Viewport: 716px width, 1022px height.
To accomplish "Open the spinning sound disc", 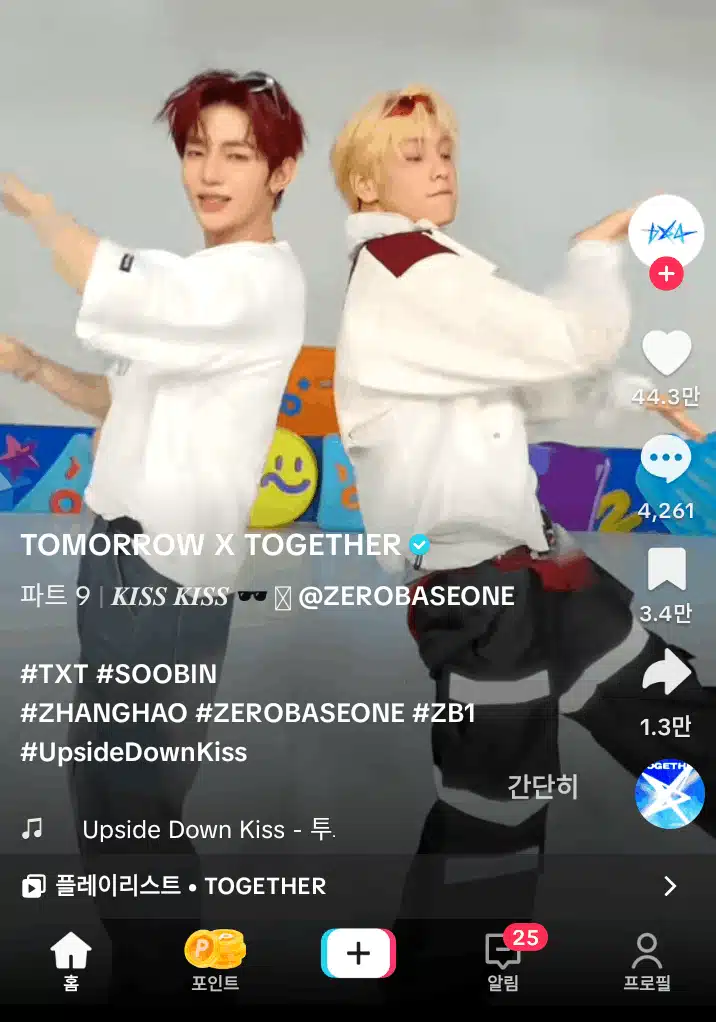I will (x=669, y=794).
